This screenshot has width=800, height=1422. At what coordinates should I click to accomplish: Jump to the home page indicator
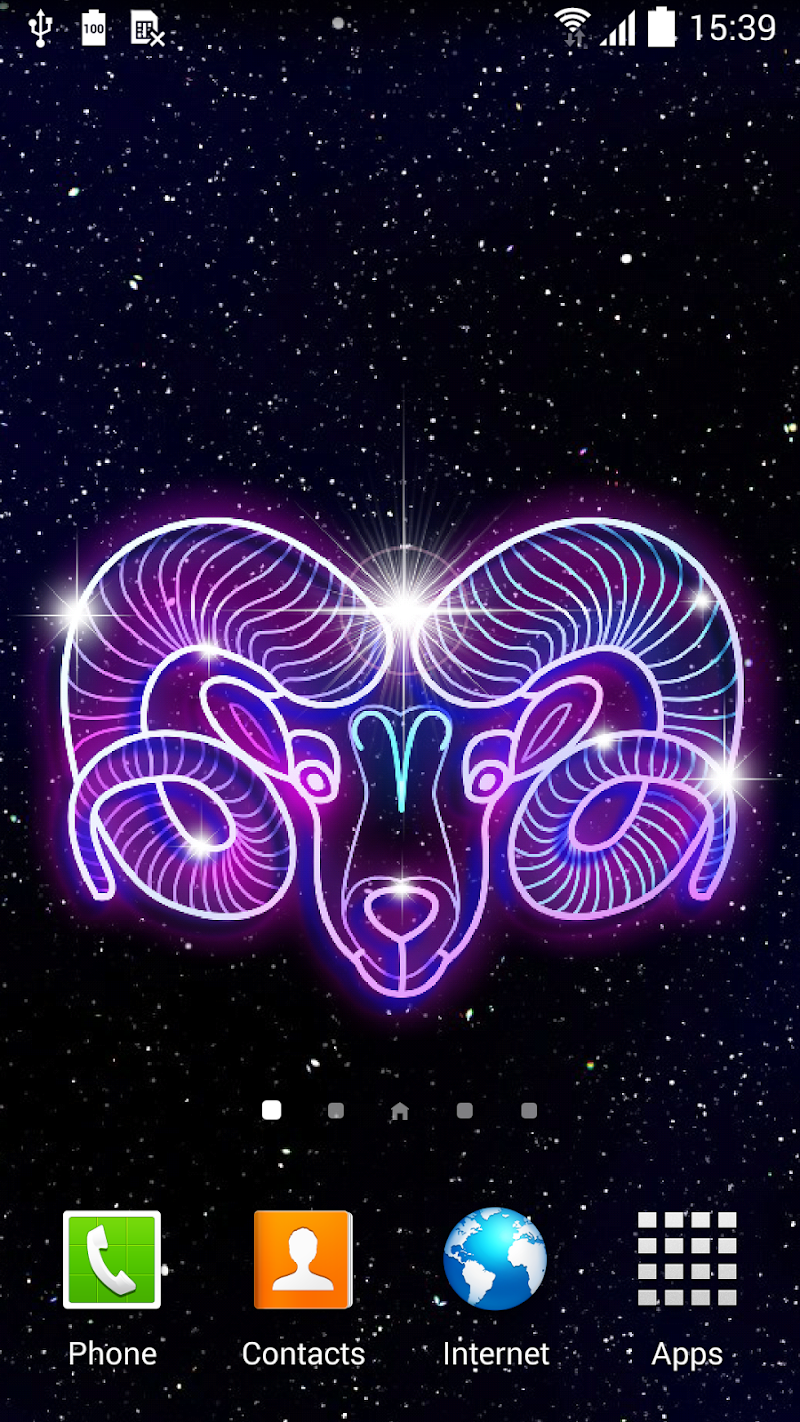[x=400, y=1111]
